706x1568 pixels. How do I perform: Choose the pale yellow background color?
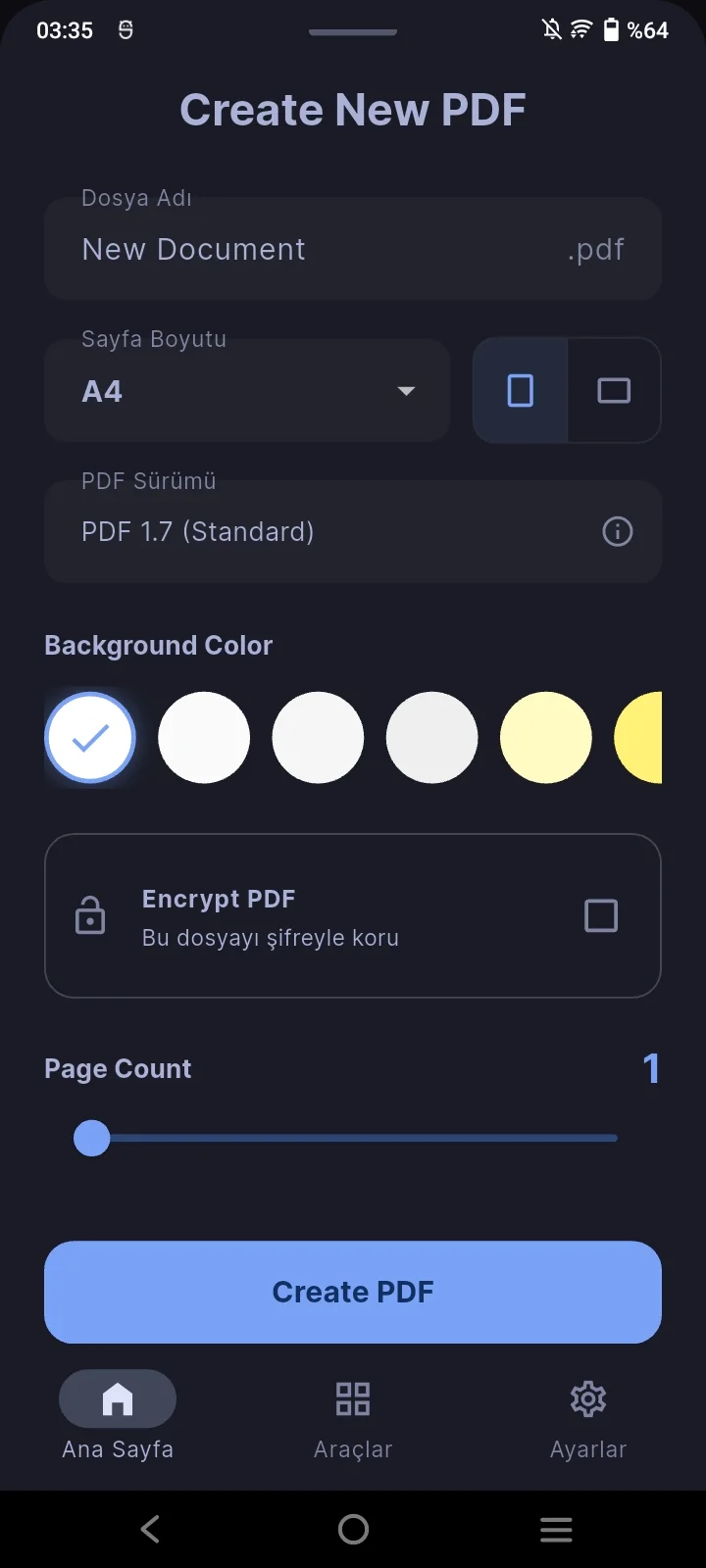(545, 738)
